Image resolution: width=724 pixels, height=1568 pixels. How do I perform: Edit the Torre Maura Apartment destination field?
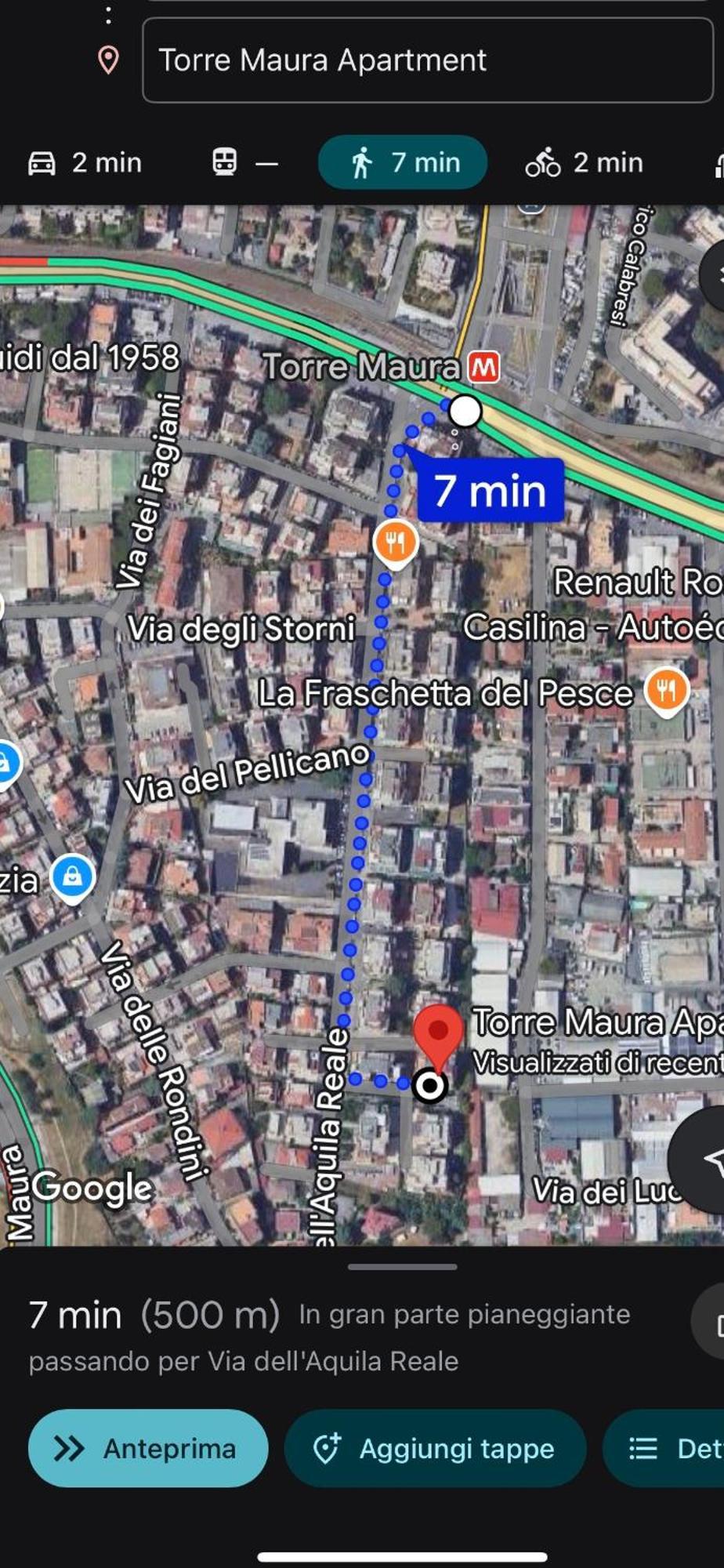(x=427, y=60)
